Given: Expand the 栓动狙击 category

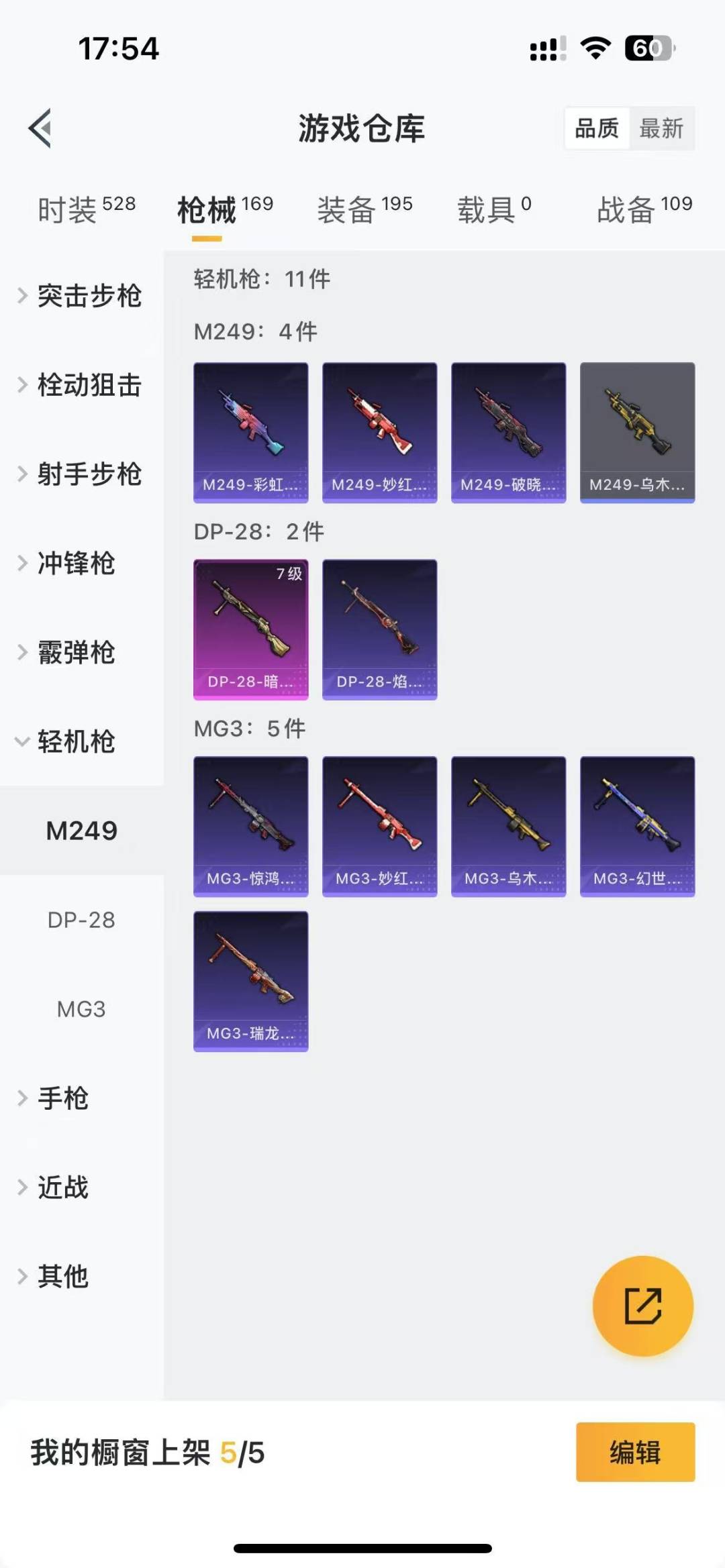Looking at the screenshot, I should coord(81,385).
